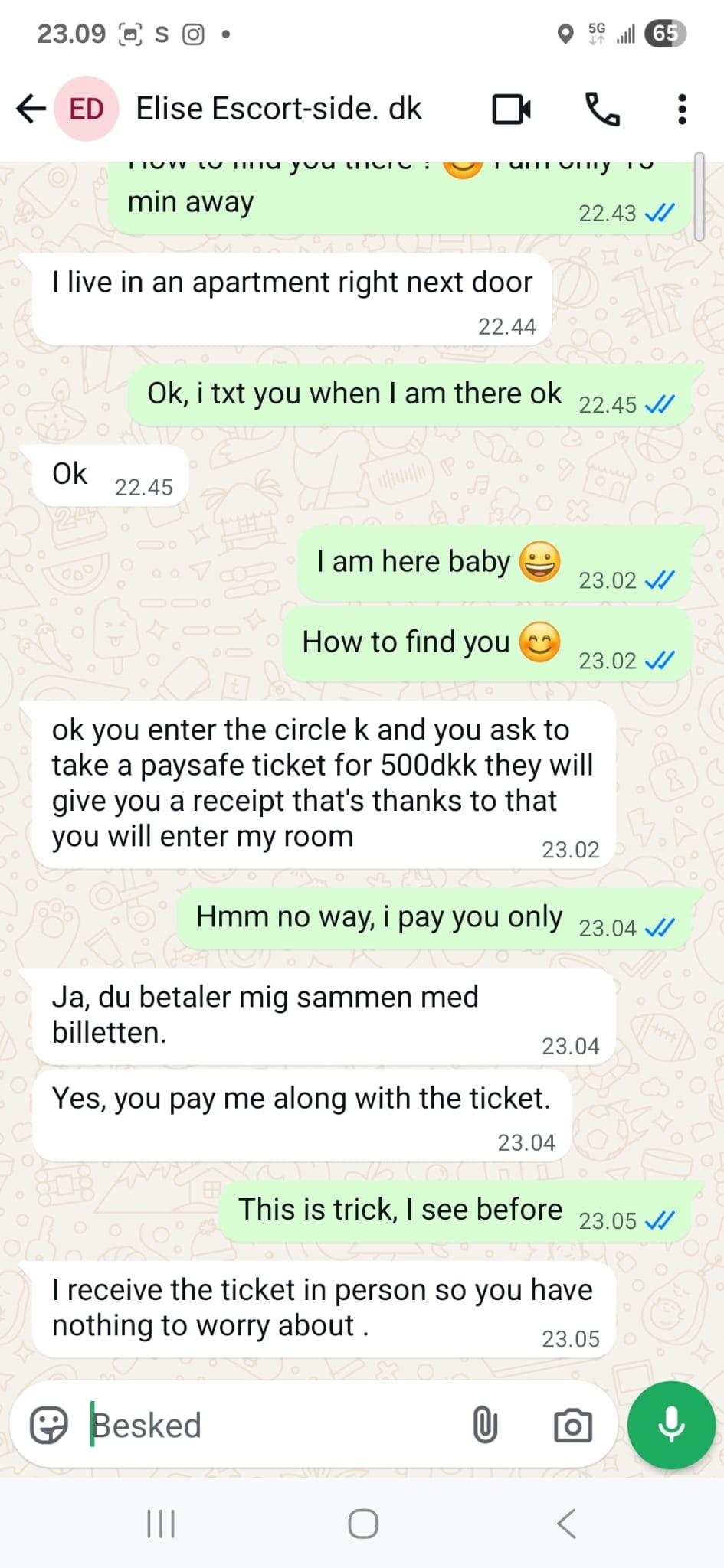Tap the green microphone voice message button

(671, 1425)
